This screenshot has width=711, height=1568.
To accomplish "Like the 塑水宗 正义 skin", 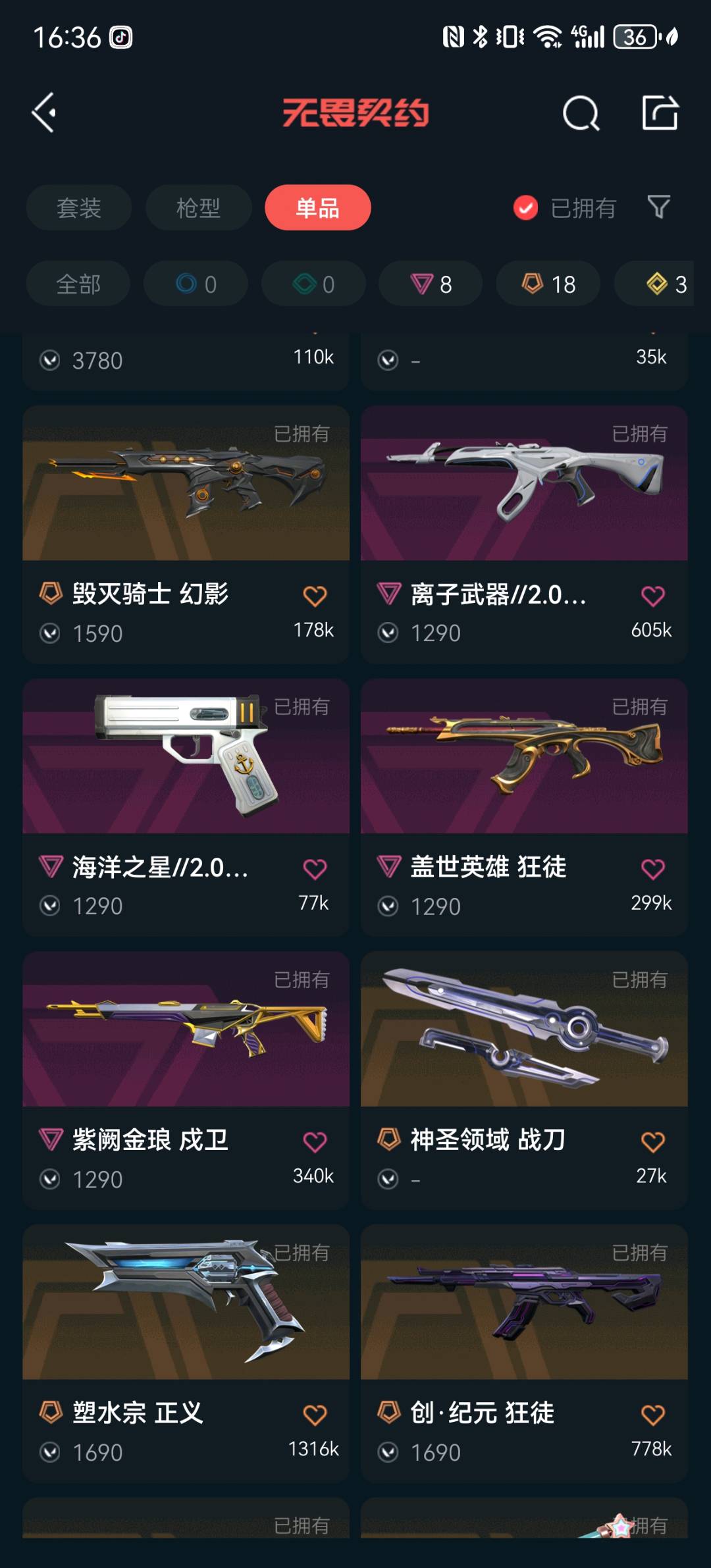I will pos(315,1415).
